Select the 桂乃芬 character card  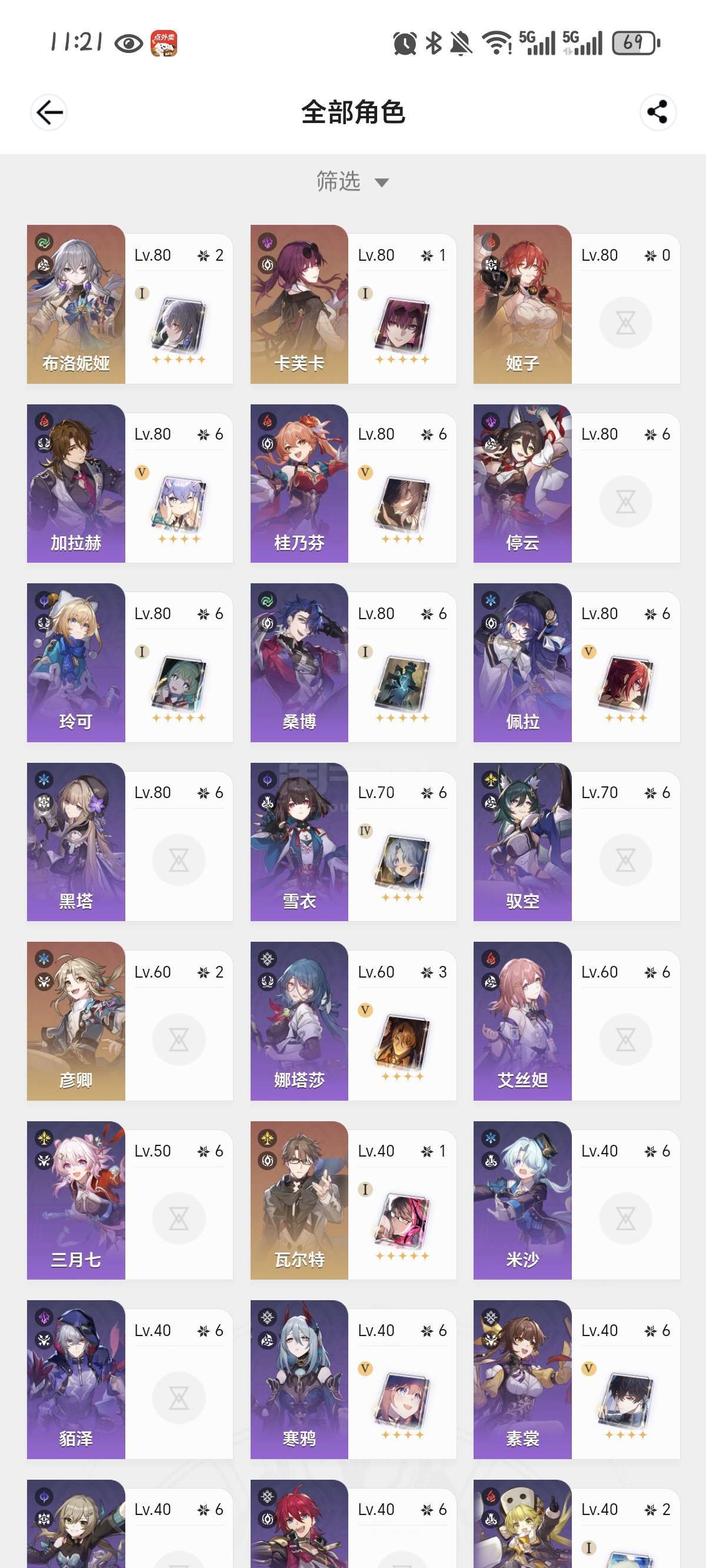(x=353, y=483)
